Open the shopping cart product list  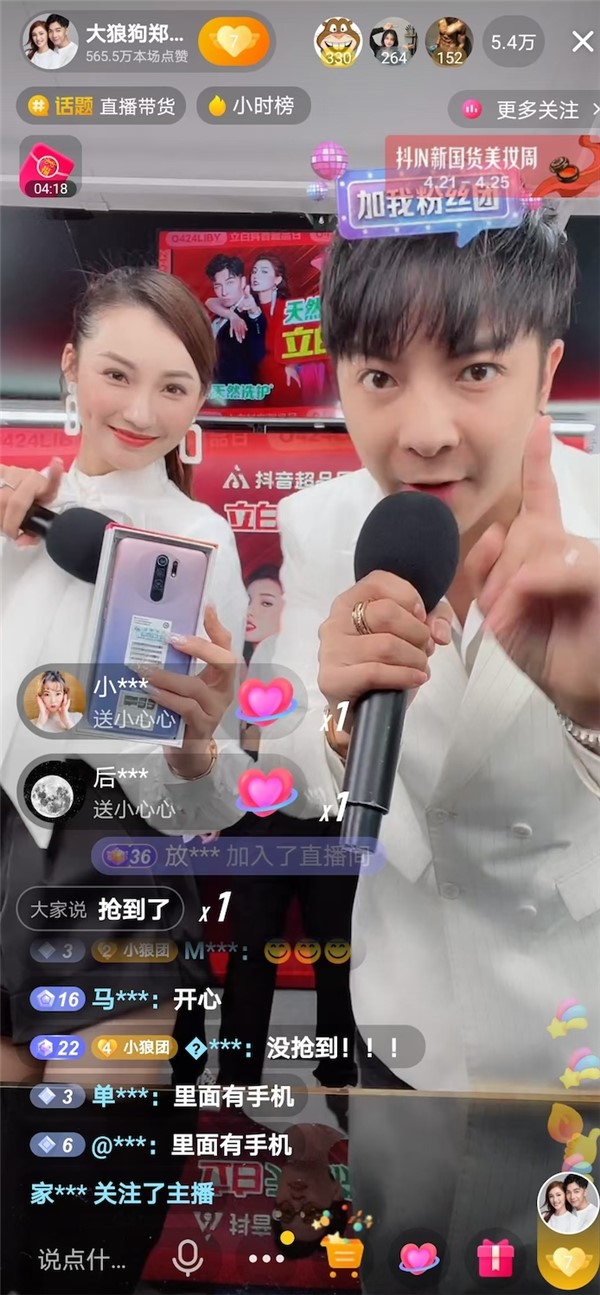tap(343, 1256)
